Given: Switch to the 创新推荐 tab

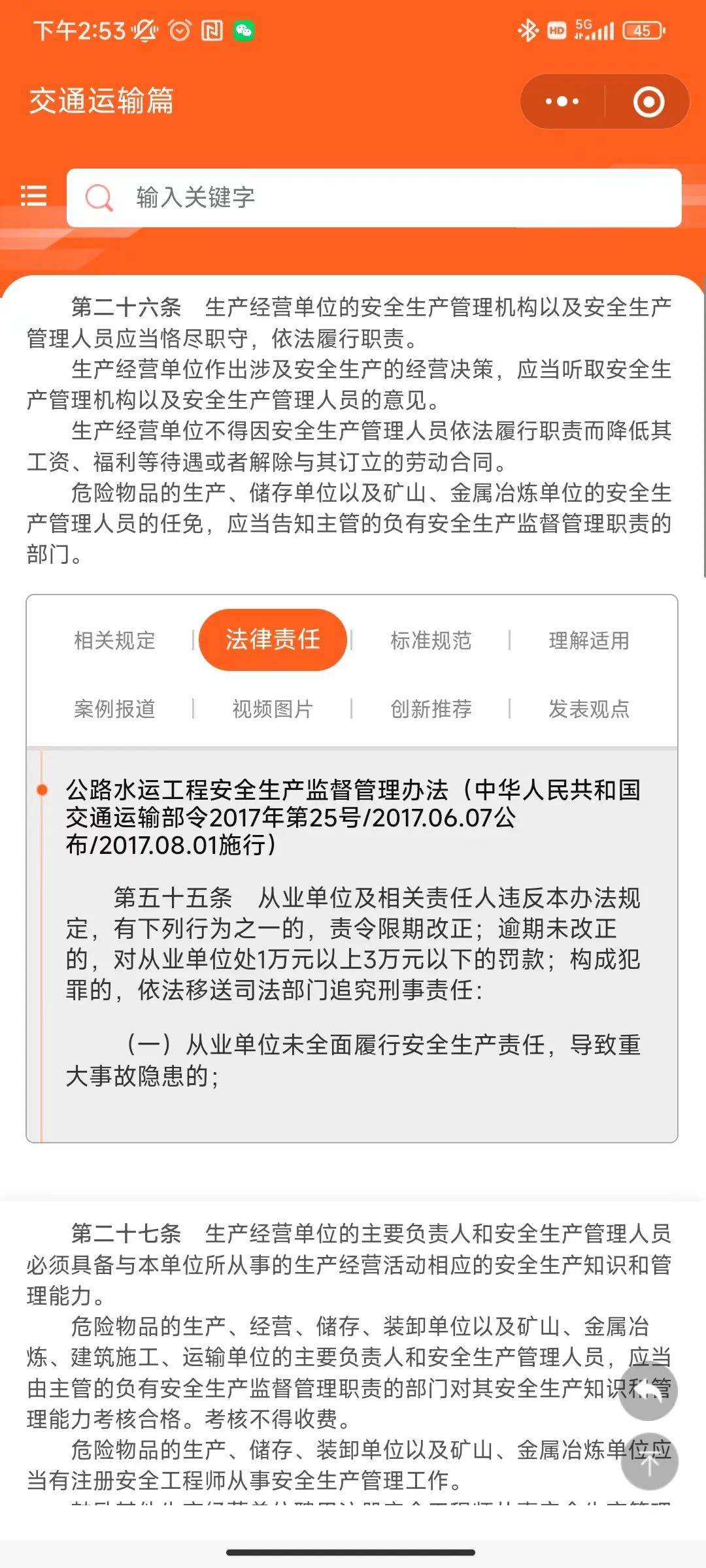Looking at the screenshot, I should click(431, 709).
